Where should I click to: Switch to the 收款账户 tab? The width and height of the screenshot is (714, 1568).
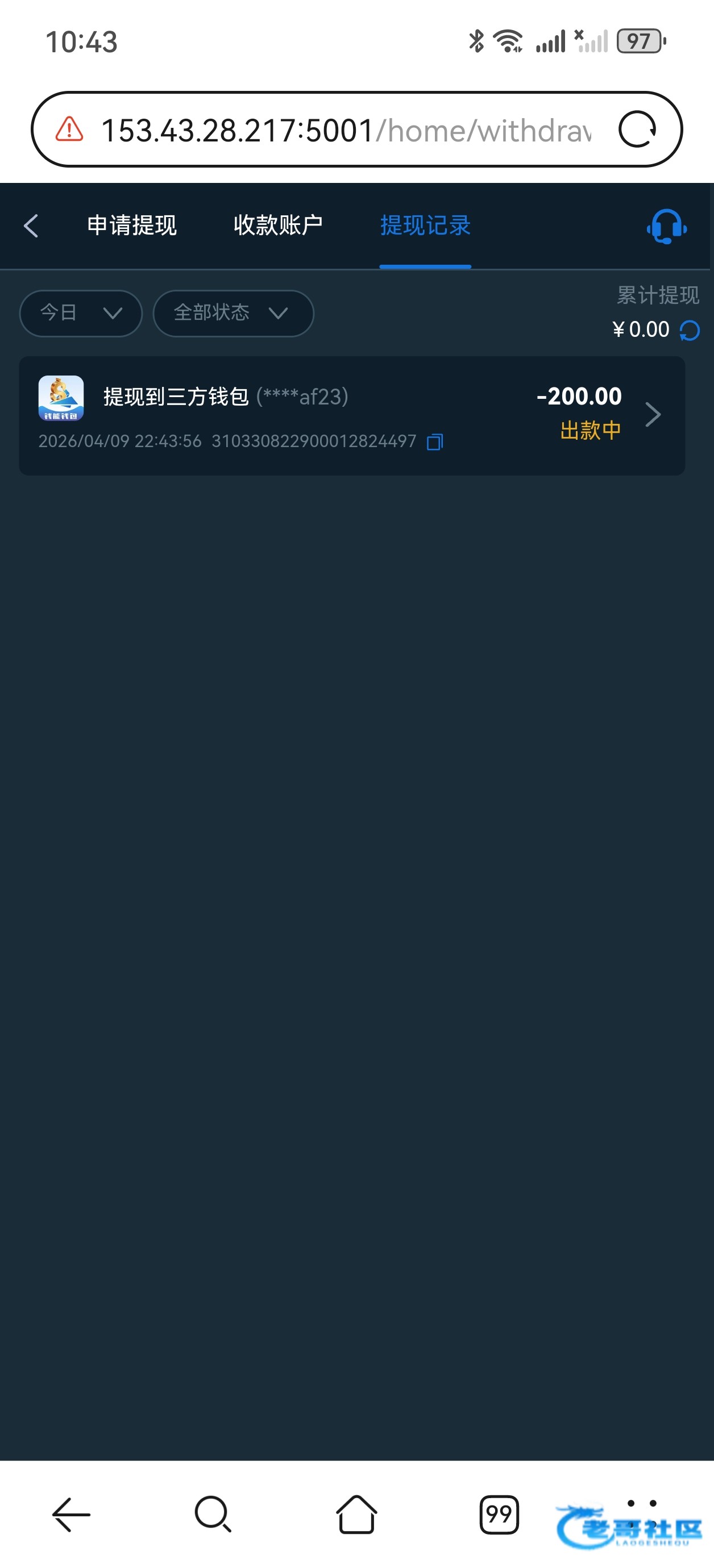pos(278,226)
